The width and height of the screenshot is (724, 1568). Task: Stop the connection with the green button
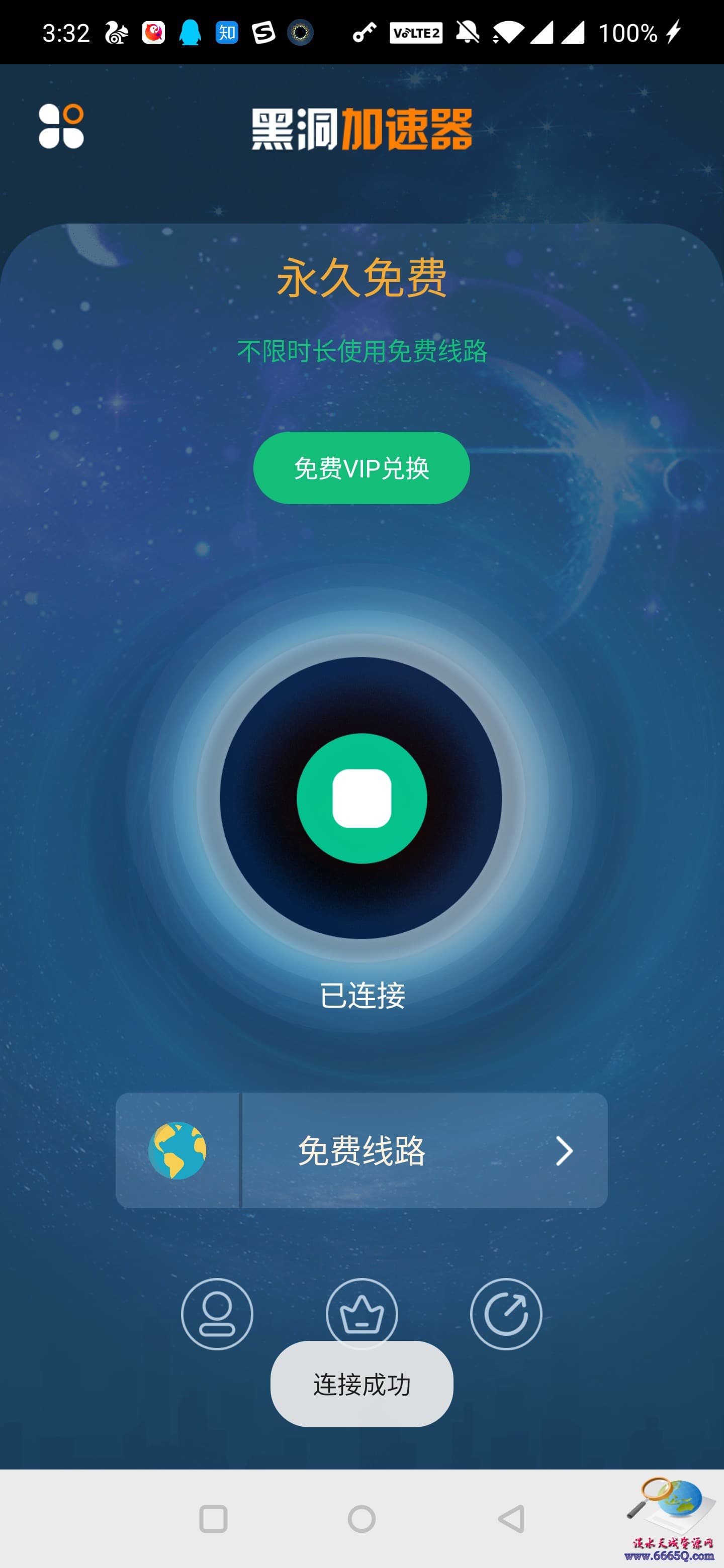tap(361, 798)
